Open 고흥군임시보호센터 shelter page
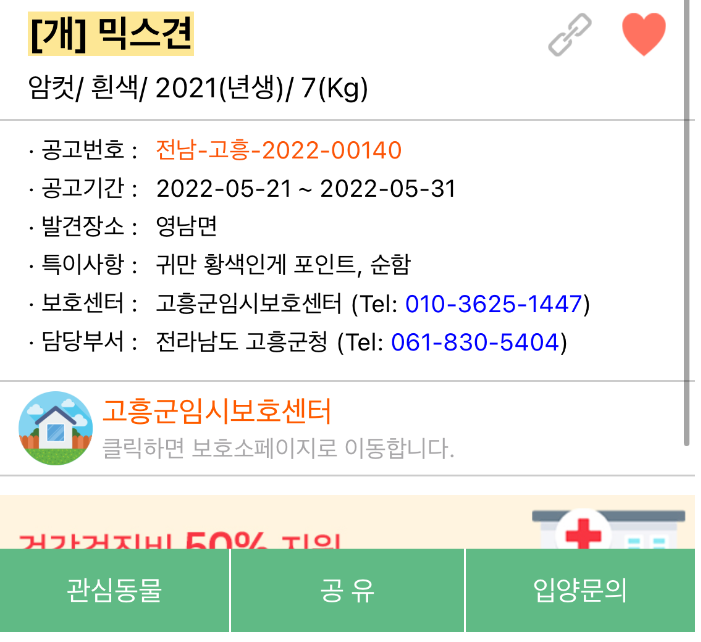Screen dimensions: 701x642 click(x=216, y=411)
